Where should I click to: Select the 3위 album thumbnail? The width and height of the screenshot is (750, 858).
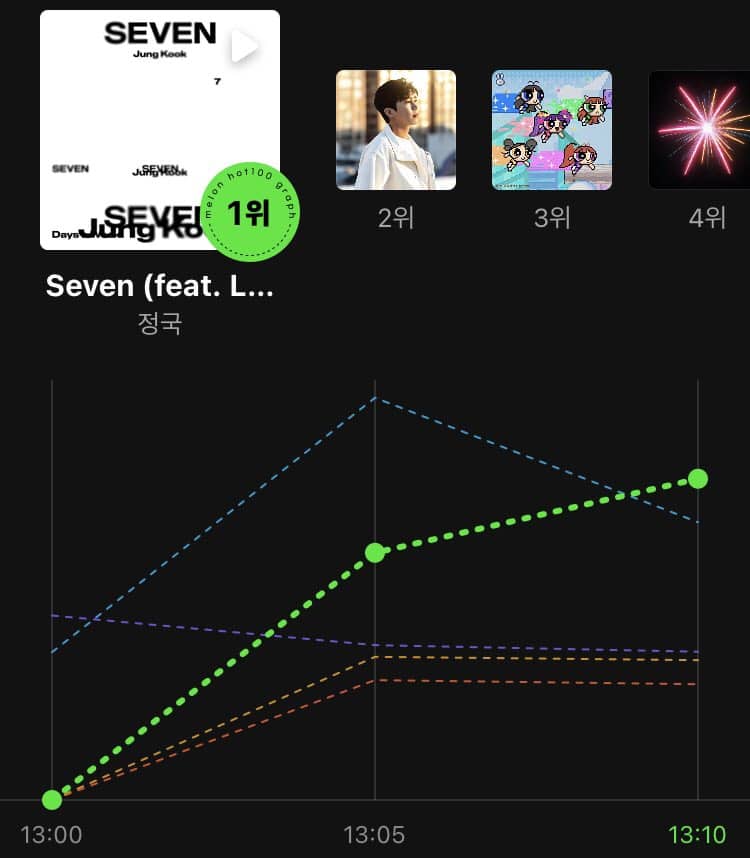[552, 130]
